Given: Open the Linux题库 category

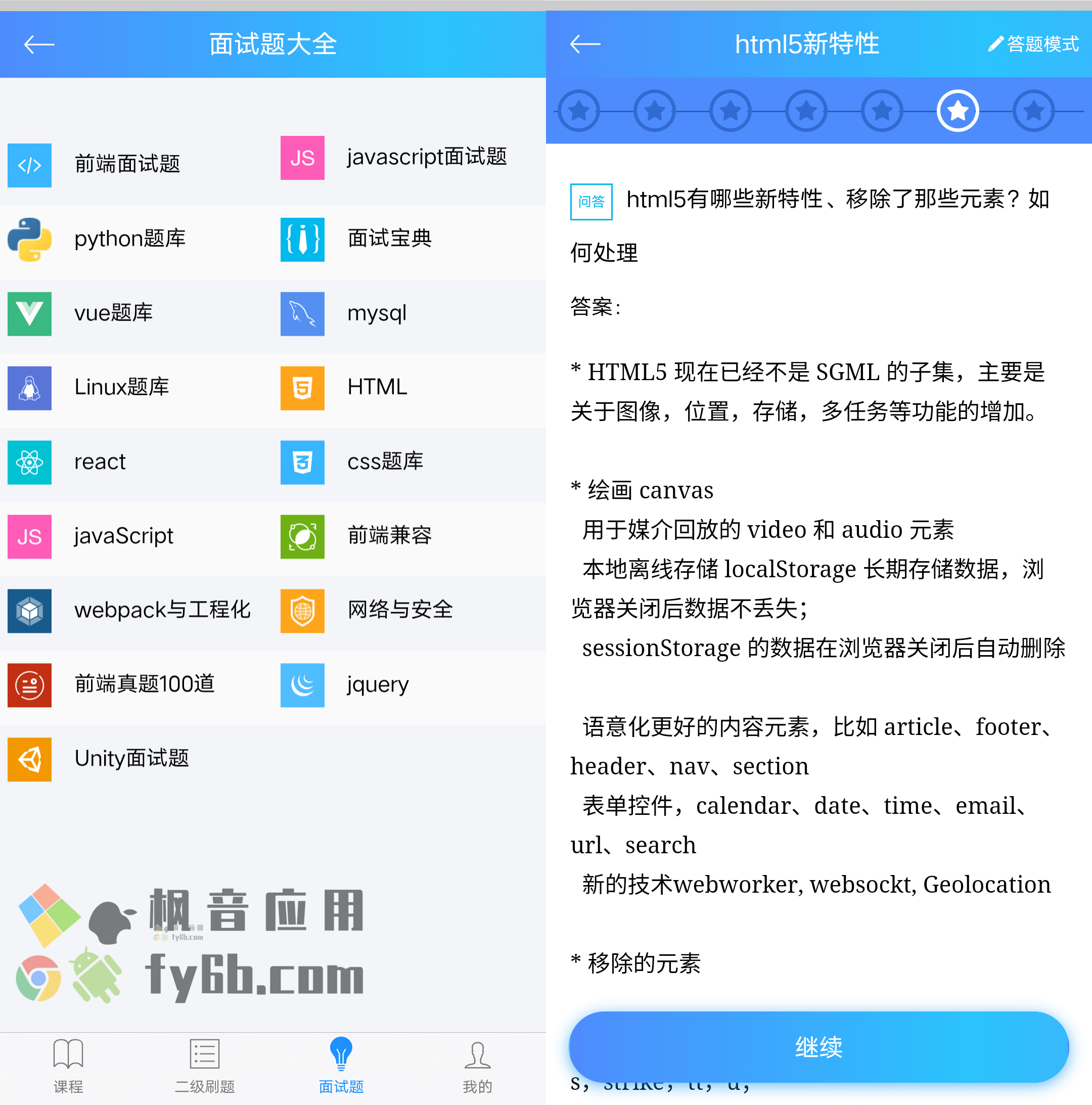Looking at the screenshot, I should point(121,388).
